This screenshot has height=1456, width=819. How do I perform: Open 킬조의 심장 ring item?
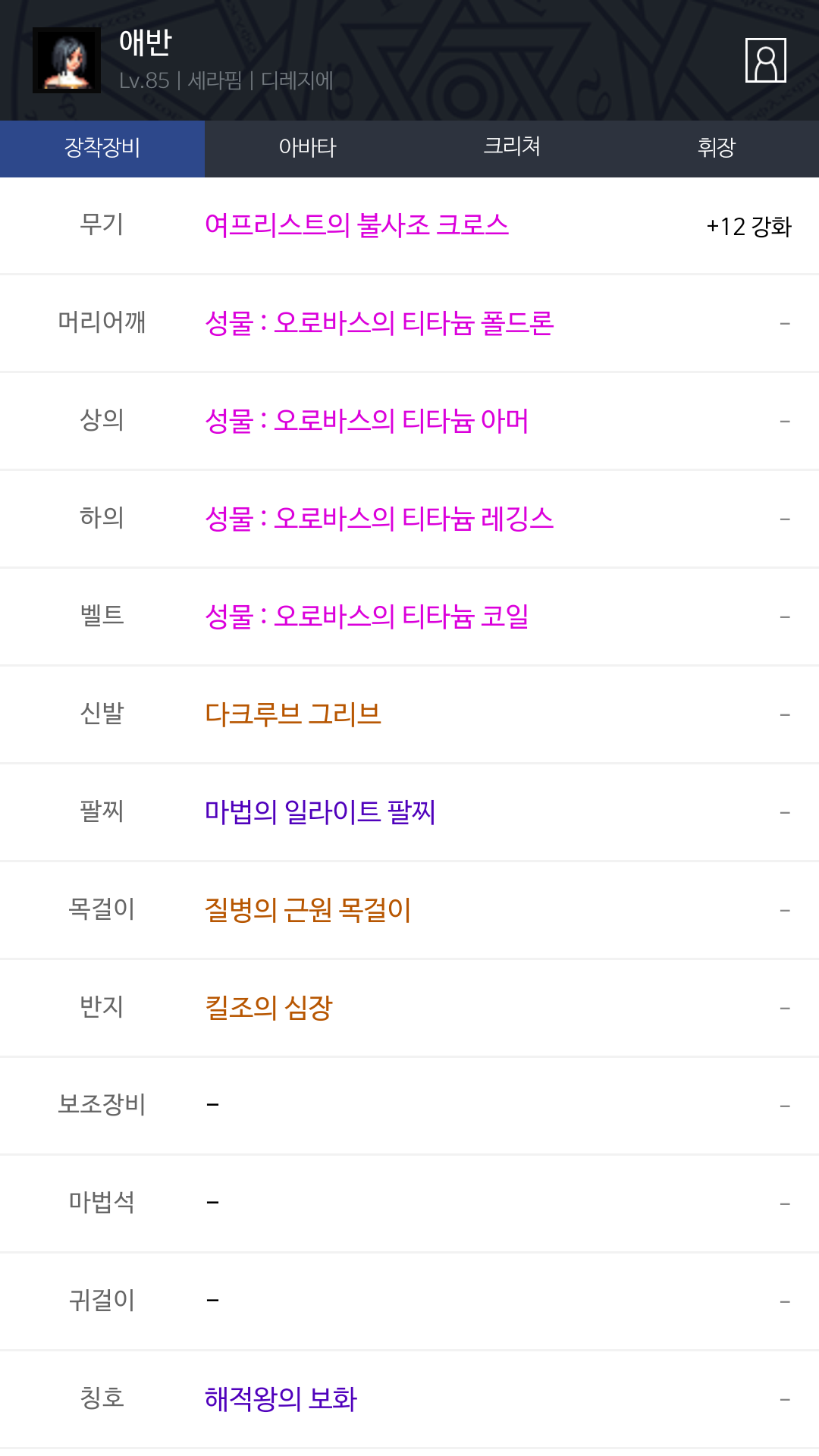click(x=268, y=1009)
